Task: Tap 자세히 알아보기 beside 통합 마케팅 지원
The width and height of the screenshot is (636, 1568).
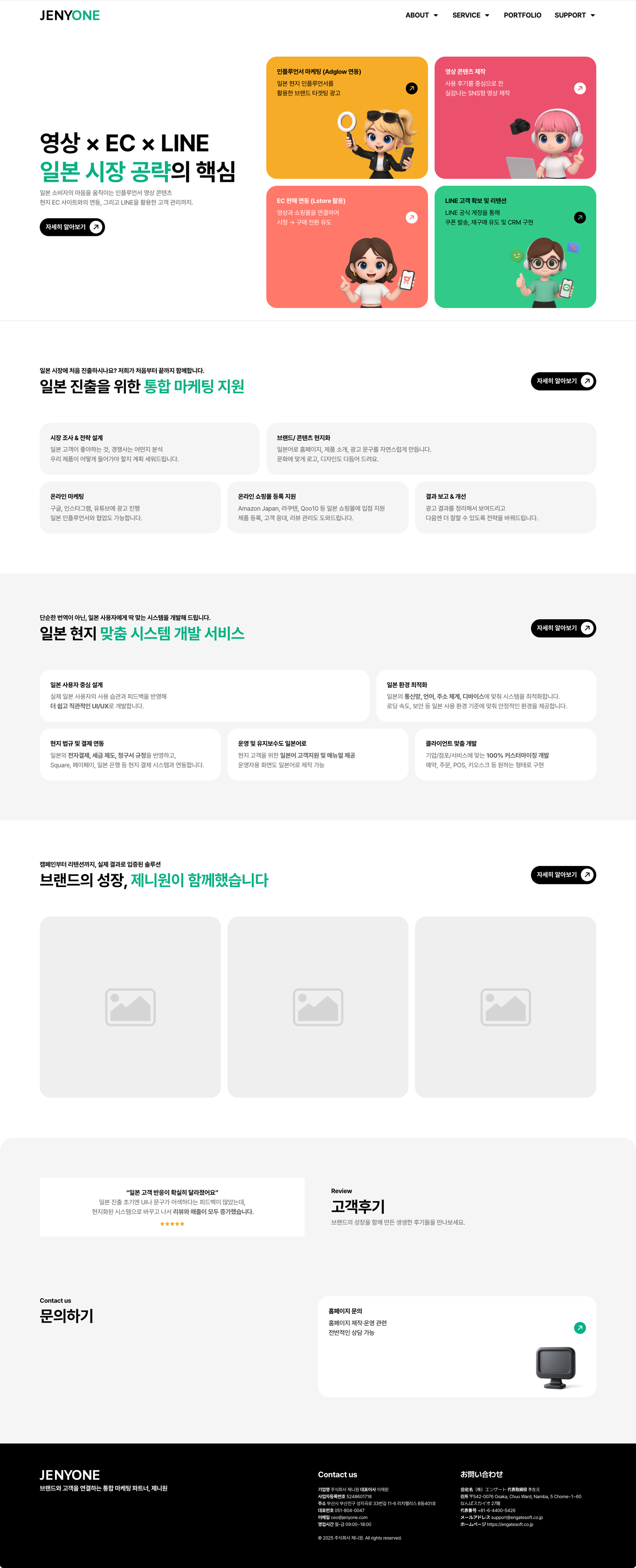Action: coord(563,381)
